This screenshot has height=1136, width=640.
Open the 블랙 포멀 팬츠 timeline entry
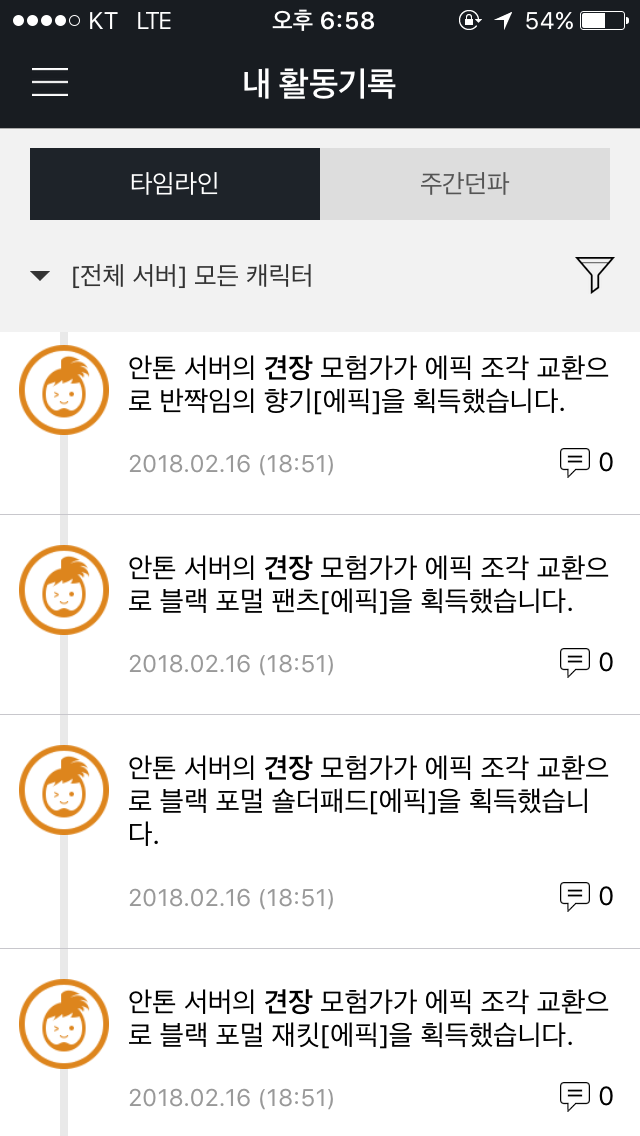pos(320,614)
